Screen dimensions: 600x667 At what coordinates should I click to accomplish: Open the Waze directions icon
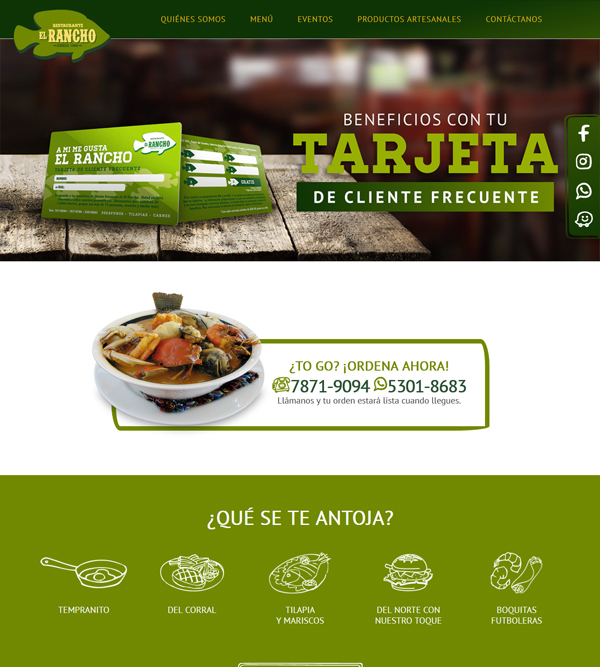coord(584,219)
